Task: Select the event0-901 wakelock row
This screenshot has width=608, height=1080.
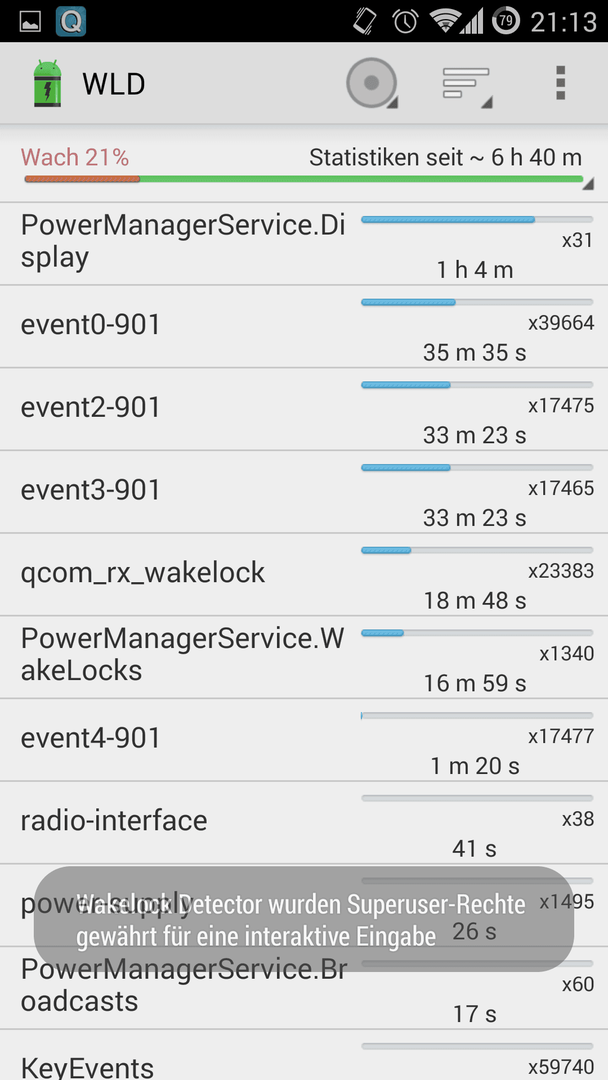Action: [x=304, y=326]
